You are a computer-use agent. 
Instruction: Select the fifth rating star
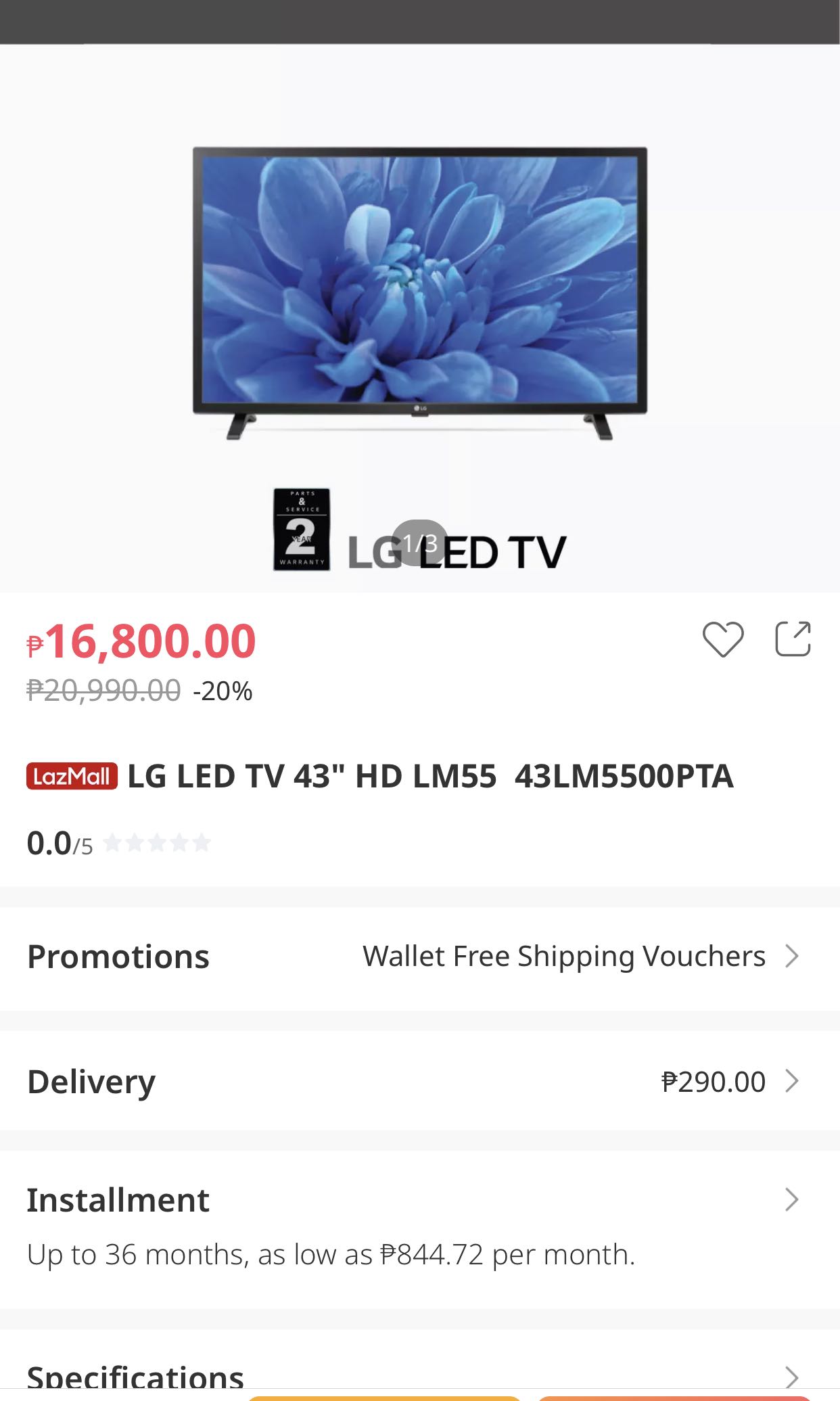(x=200, y=844)
